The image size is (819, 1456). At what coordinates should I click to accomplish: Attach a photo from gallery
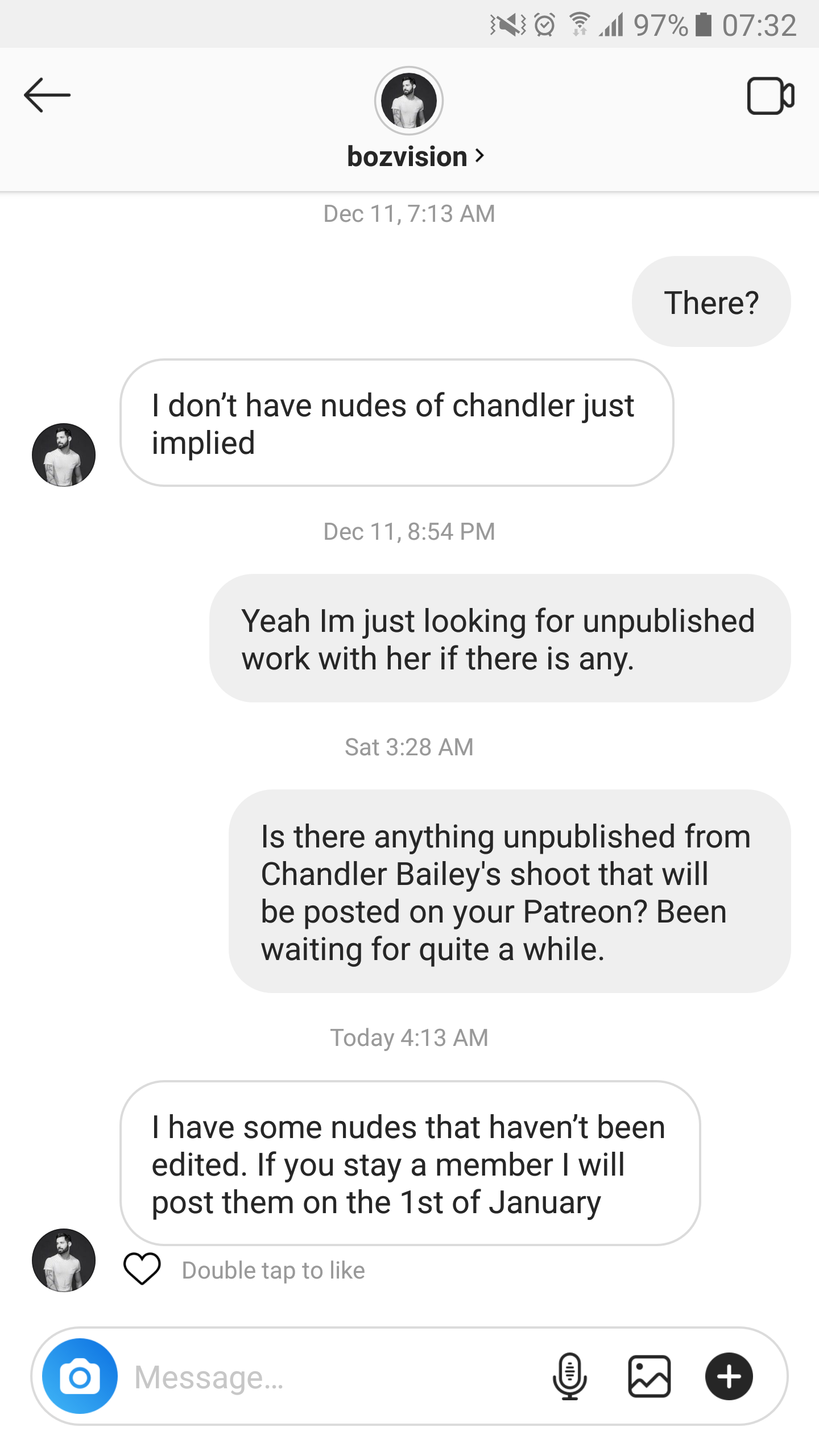click(x=650, y=1376)
